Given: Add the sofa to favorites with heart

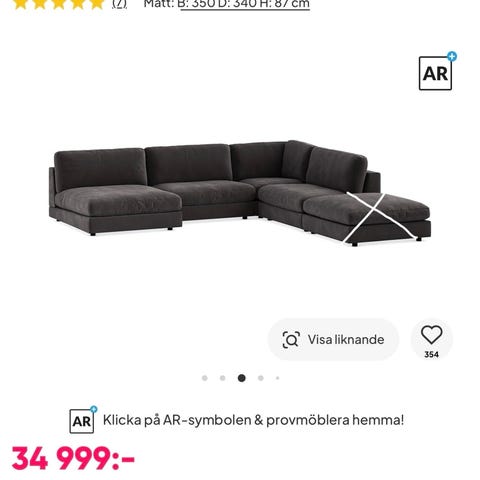Looking at the screenshot, I should [x=432, y=340].
